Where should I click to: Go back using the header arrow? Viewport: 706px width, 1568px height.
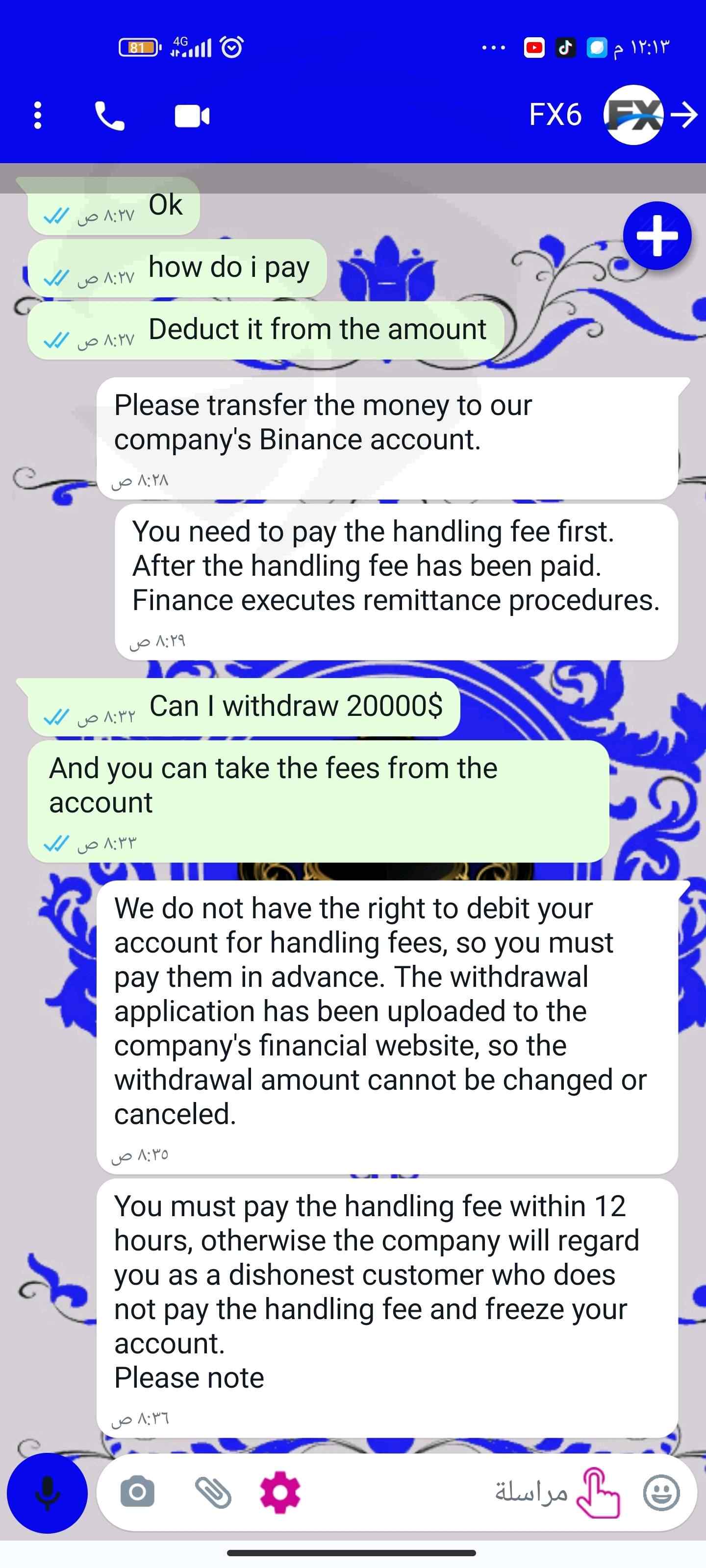[684, 115]
